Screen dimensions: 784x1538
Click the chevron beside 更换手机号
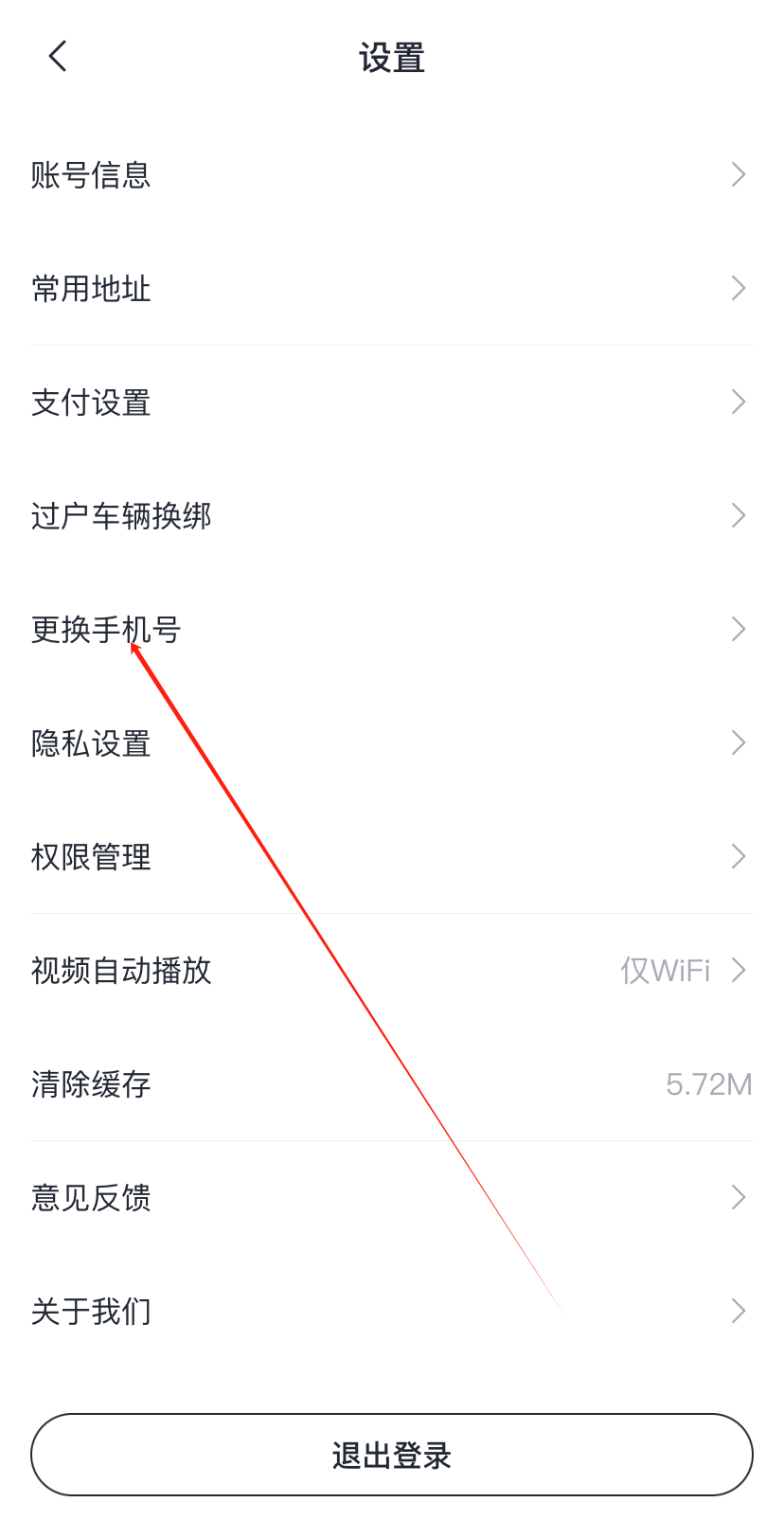739,629
